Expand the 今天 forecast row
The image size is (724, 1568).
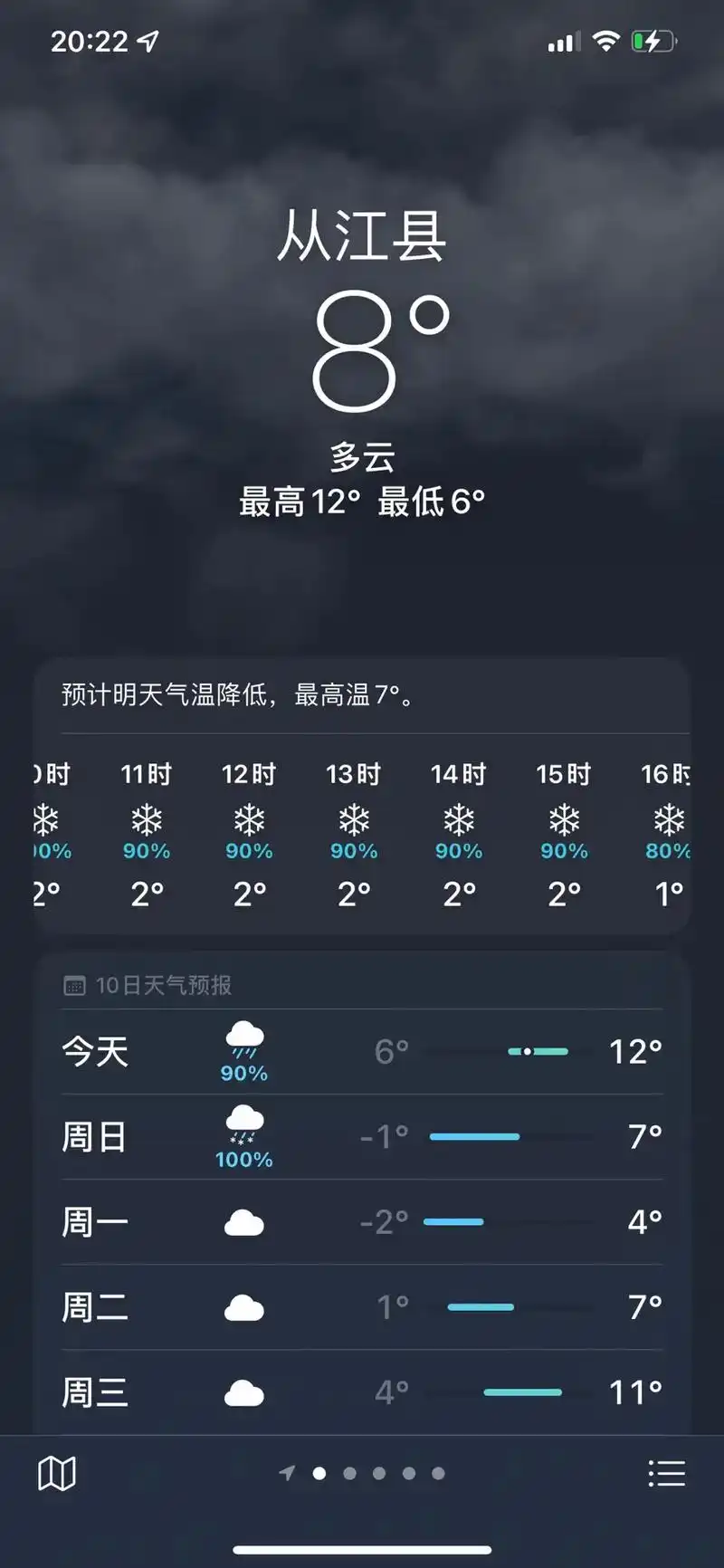coord(362,1050)
